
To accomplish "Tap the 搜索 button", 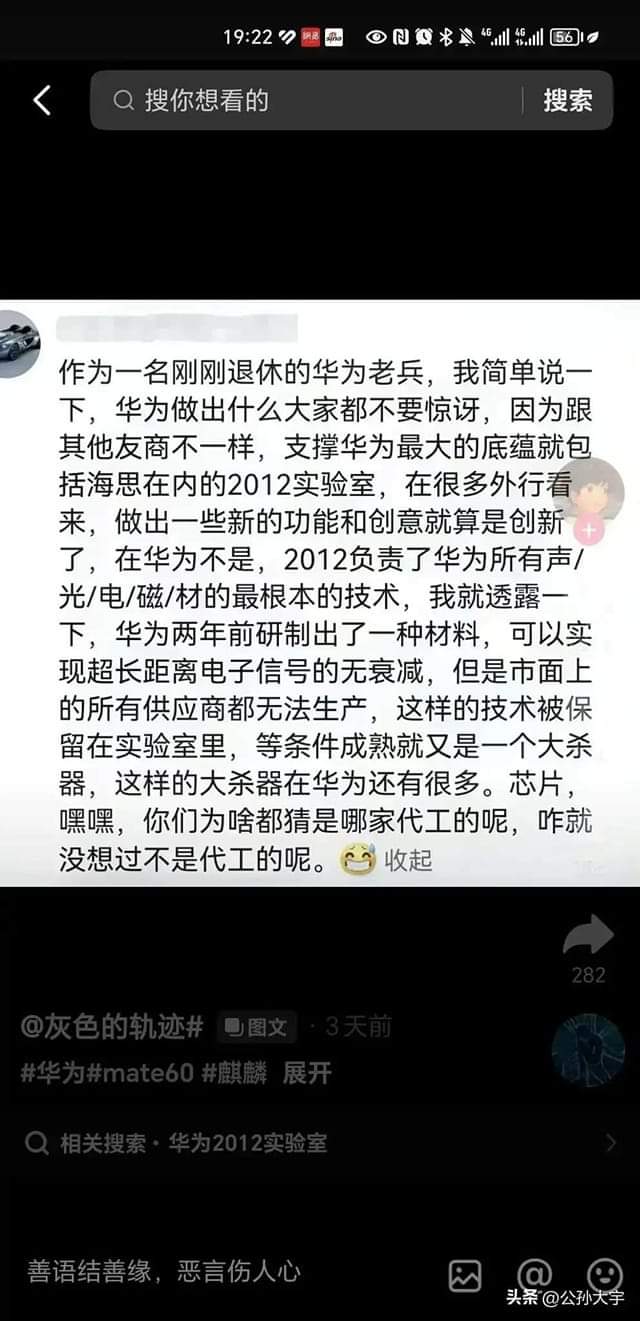I will click(x=568, y=100).
